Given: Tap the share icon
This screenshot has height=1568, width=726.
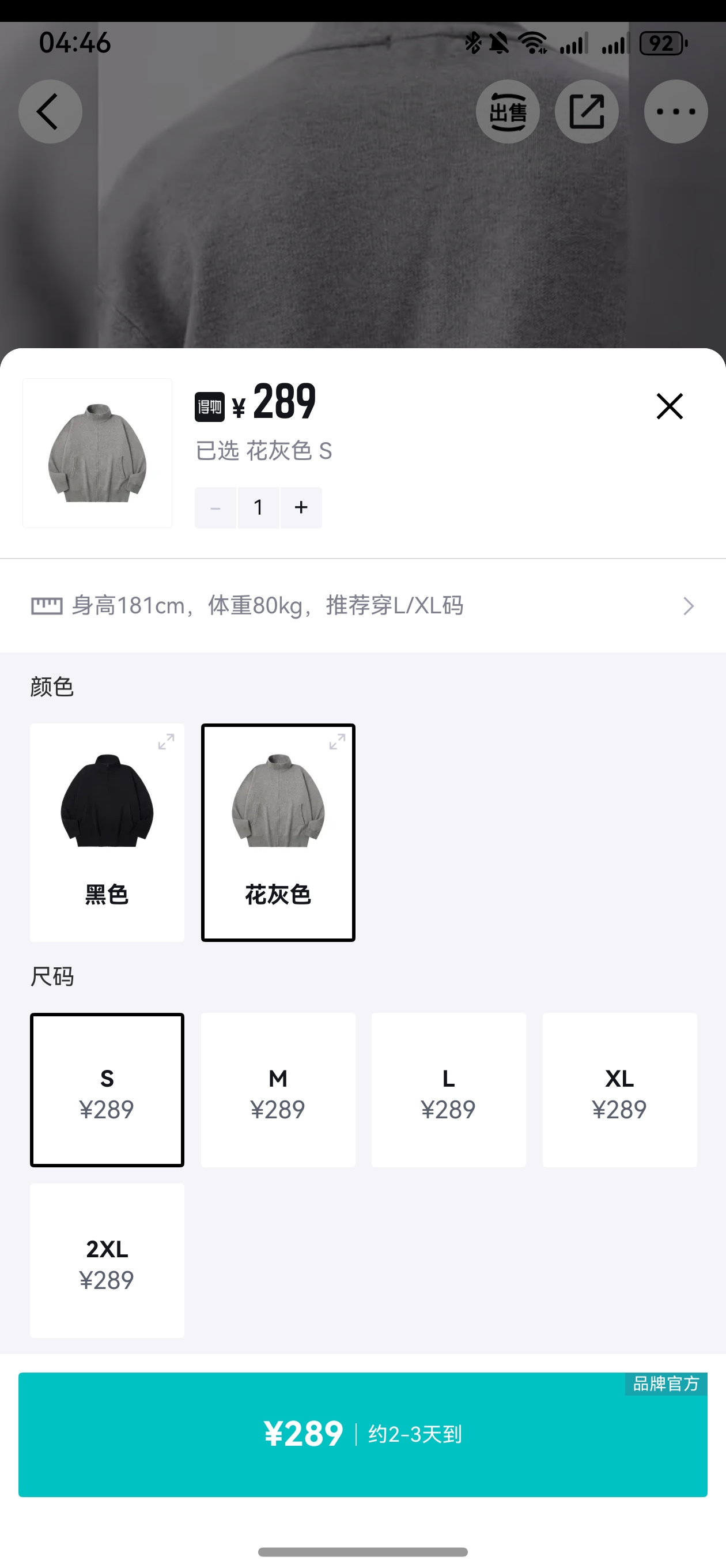Looking at the screenshot, I should click(x=586, y=111).
